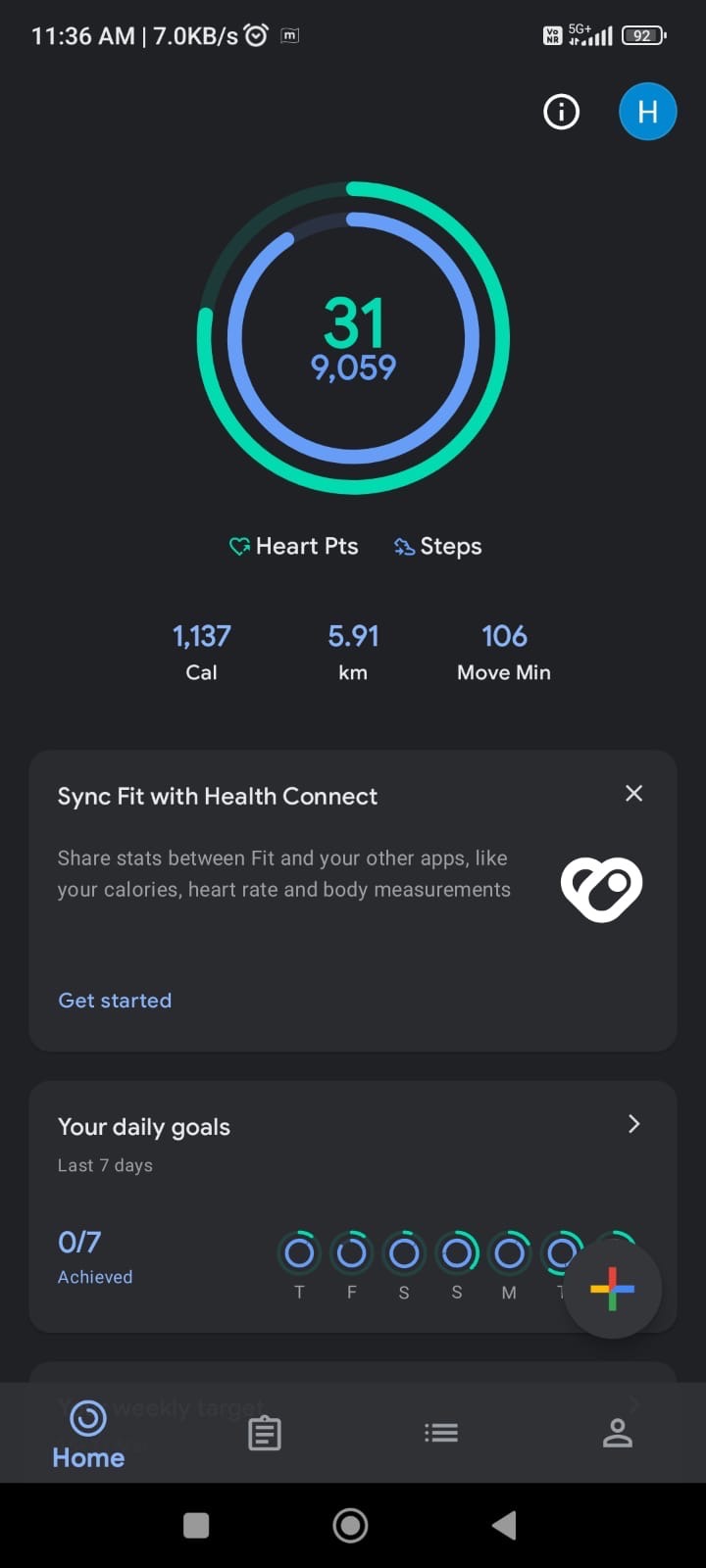Dismiss the Health Connect sync card
This screenshot has width=706, height=1568.
[633, 794]
